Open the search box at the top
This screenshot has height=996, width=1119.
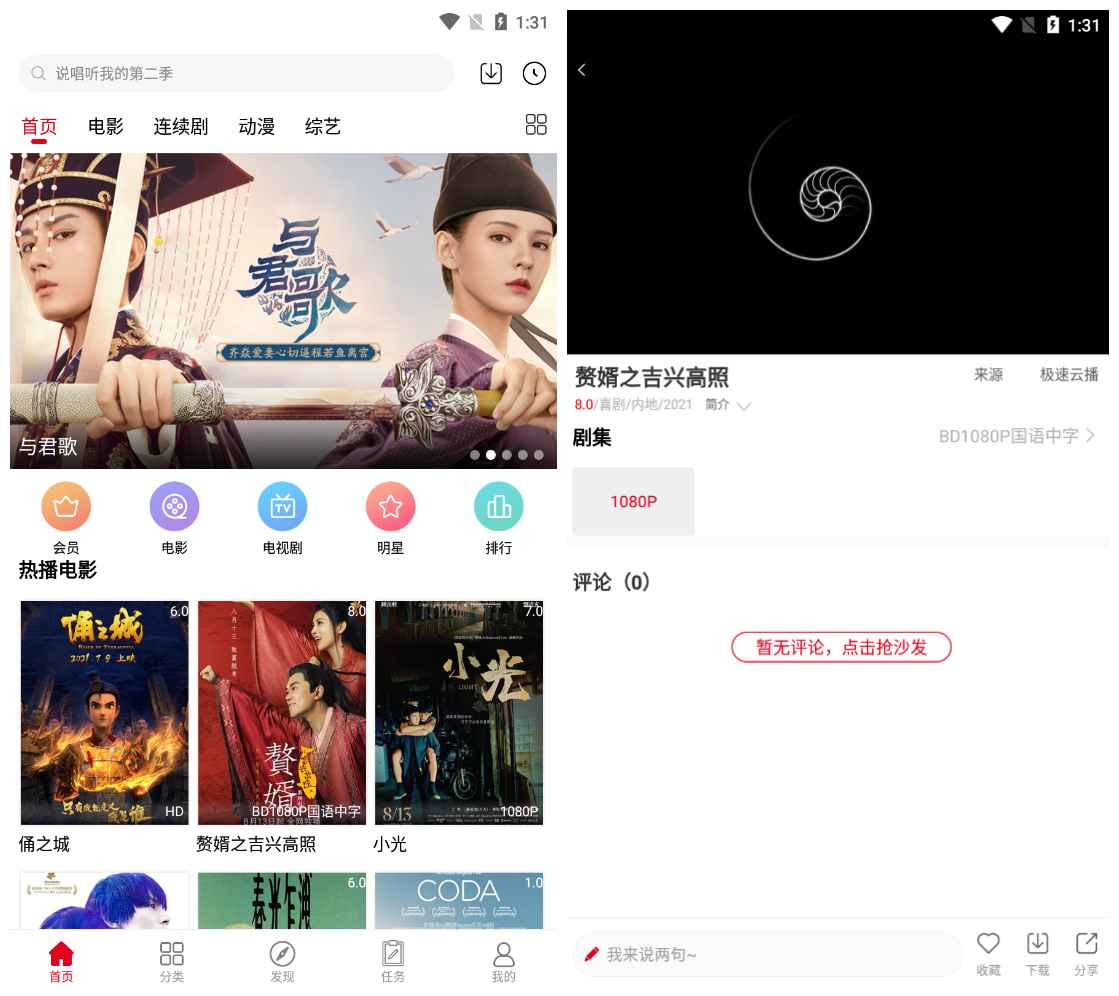[x=235, y=73]
